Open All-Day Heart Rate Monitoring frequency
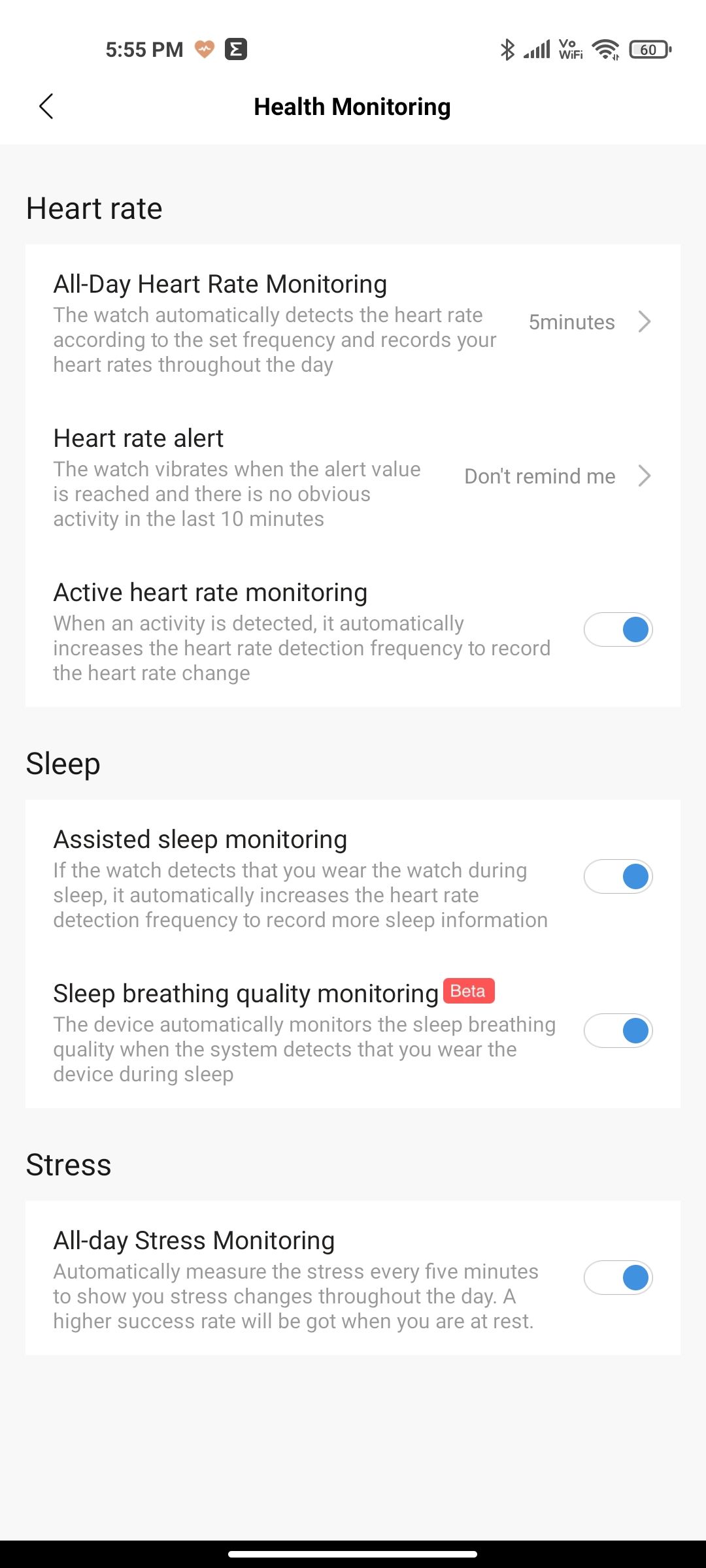This screenshot has height=1568, width=706. (x=353, y=323)
